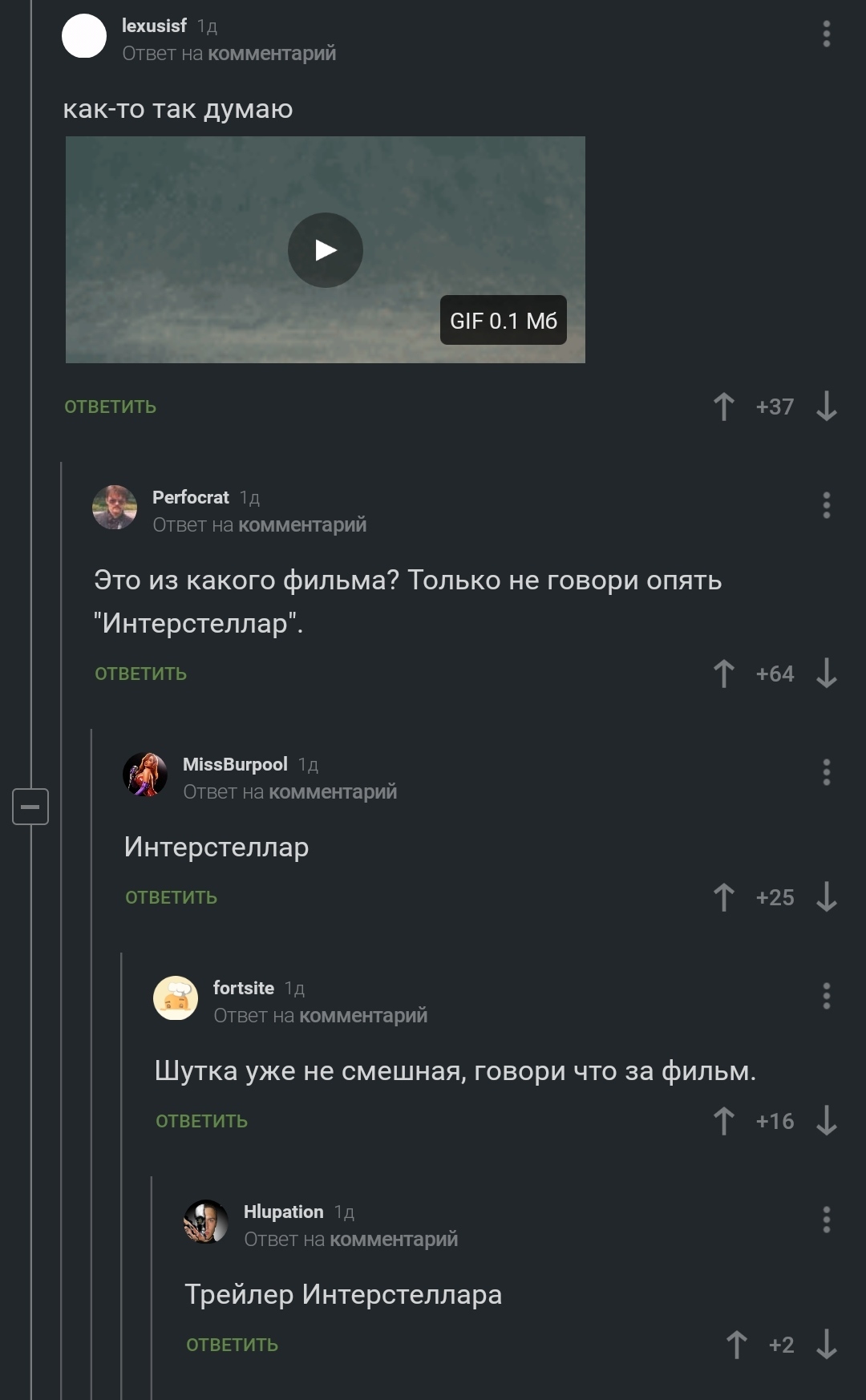Screen dimensions: 866x1400
Task: Open MissBurpool's profile
Action: tap(235, 764)
